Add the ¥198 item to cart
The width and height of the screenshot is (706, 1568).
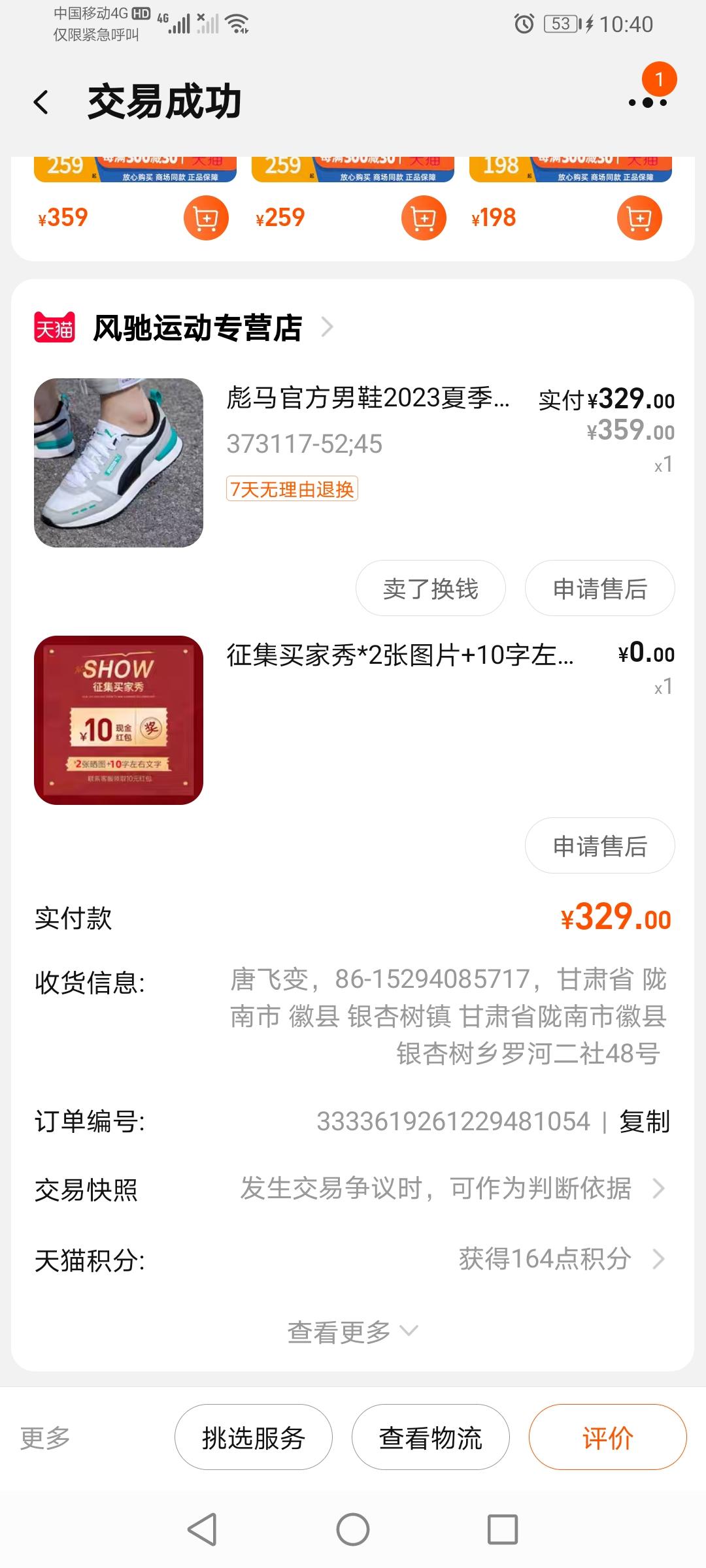639,218
